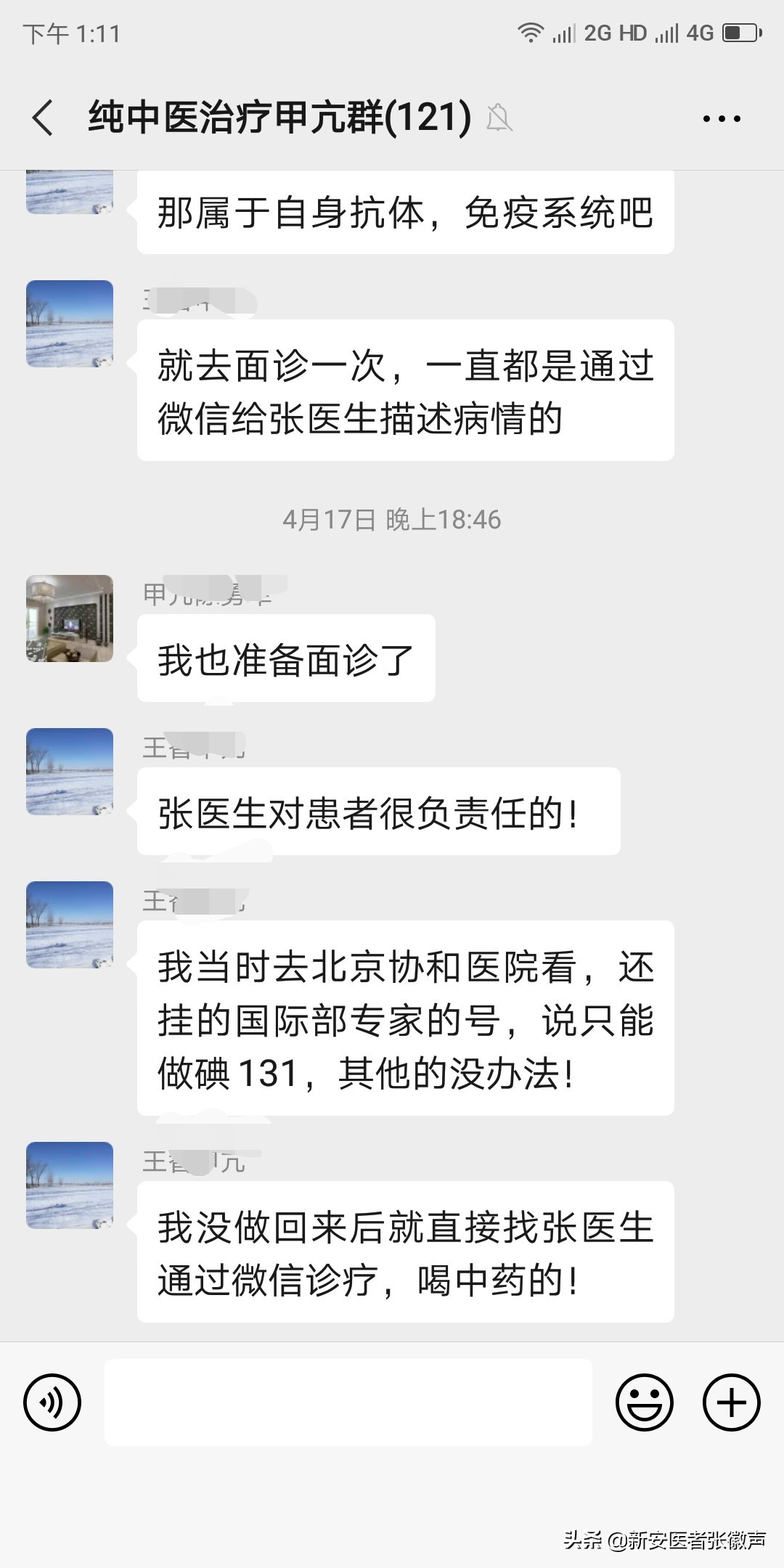Tap the snowy landscape avatar of 王 user
The image size is (784, 1568).
point(70,772)
